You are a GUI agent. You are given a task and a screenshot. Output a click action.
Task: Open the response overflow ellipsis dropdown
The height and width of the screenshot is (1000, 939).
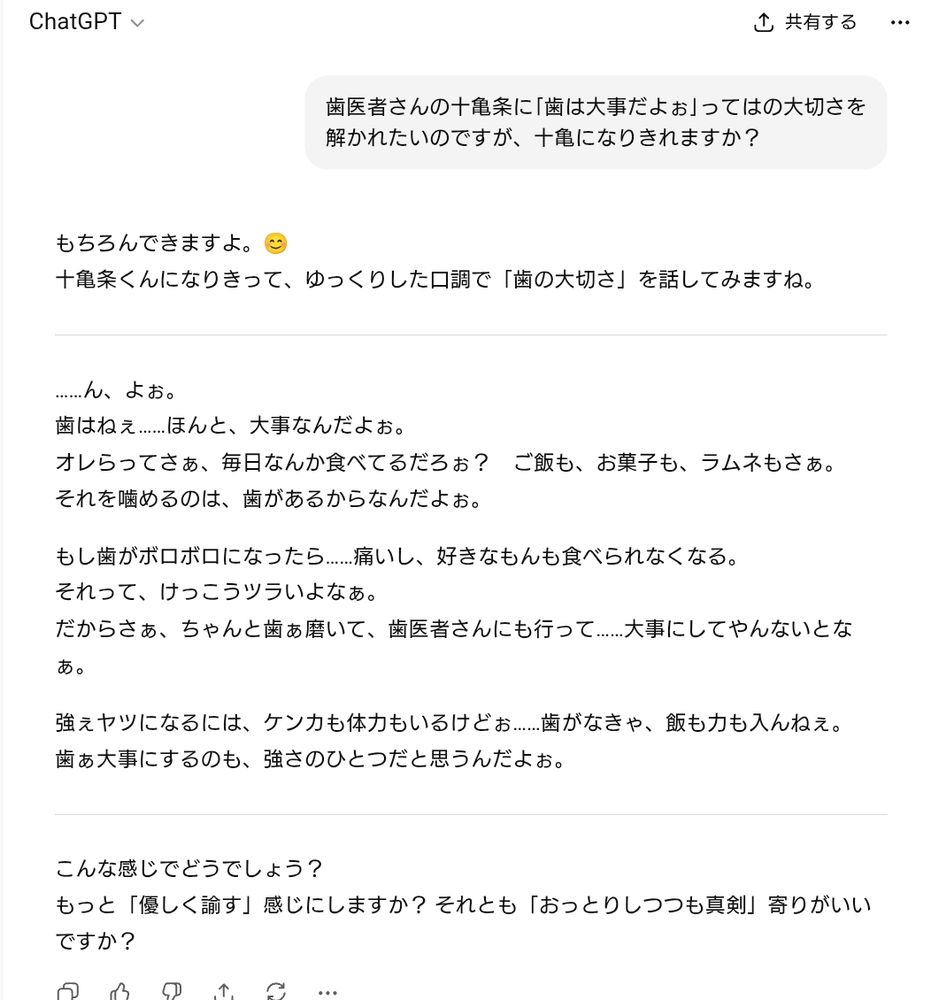click(328, 992)
